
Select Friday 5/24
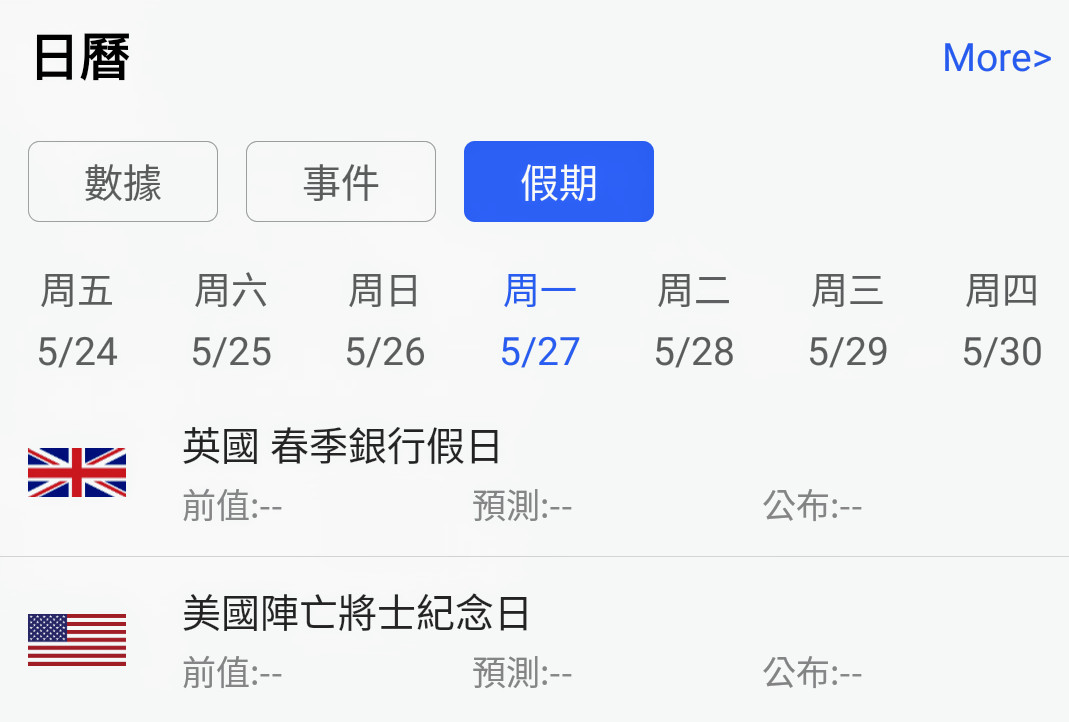click(78, 321)
